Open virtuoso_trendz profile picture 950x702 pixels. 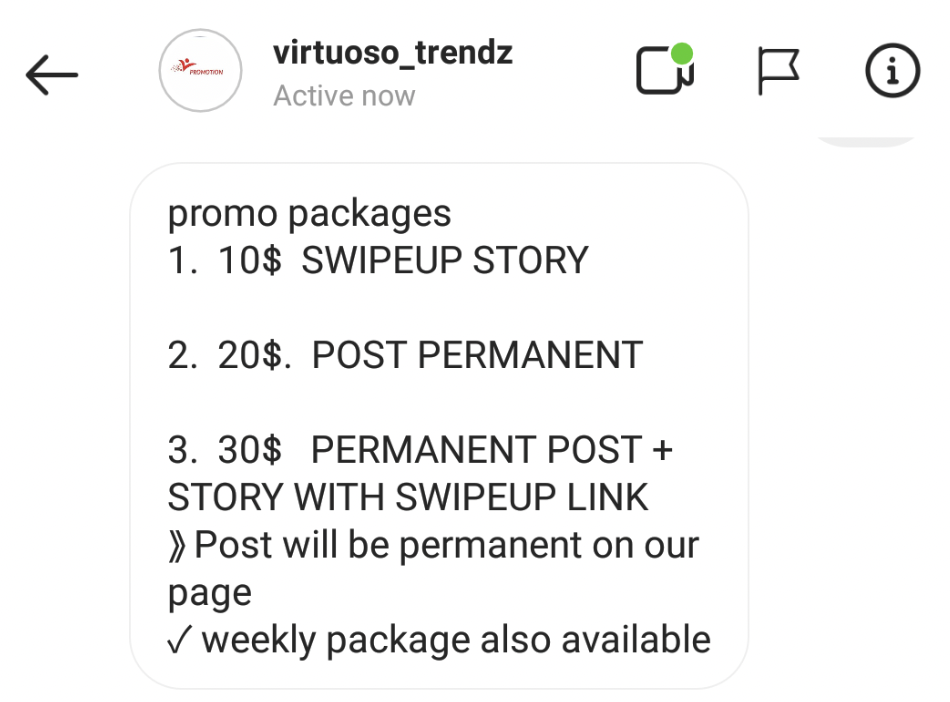coord(200,71)
